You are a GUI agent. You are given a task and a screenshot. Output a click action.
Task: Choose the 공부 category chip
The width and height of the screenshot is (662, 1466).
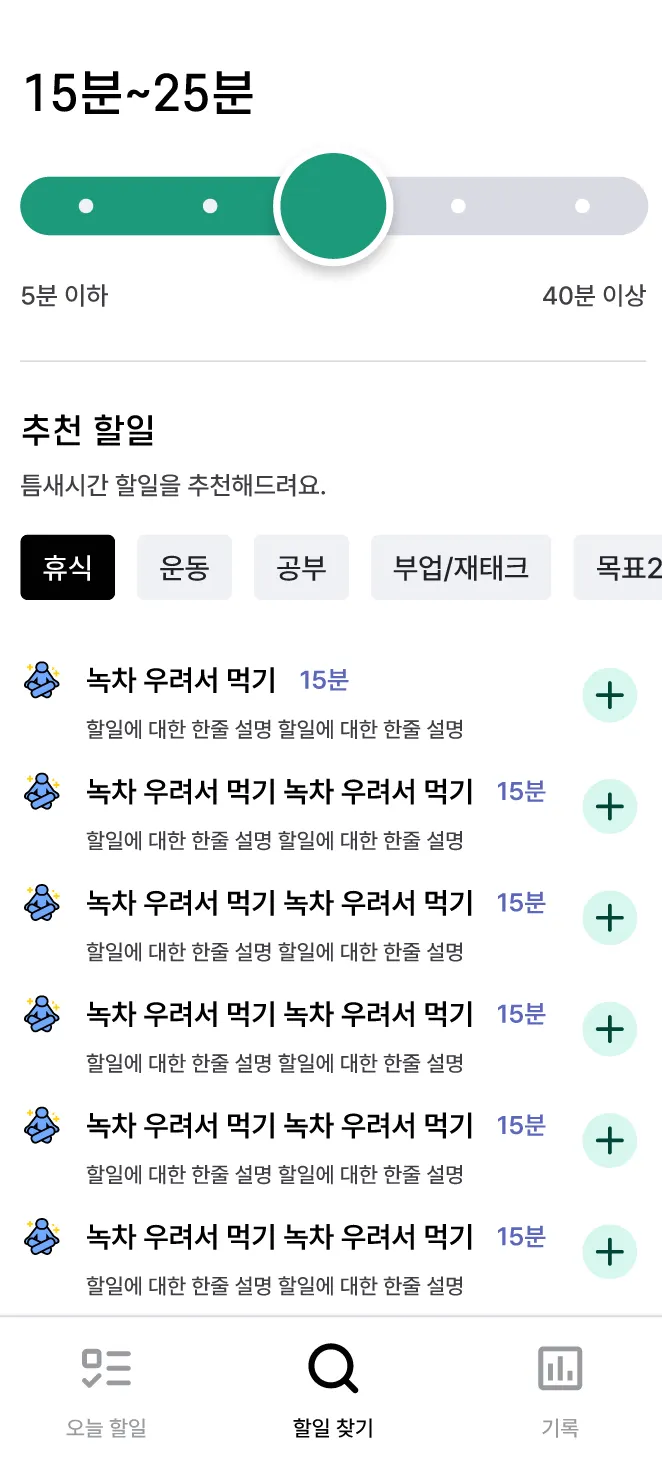[301, 567]
